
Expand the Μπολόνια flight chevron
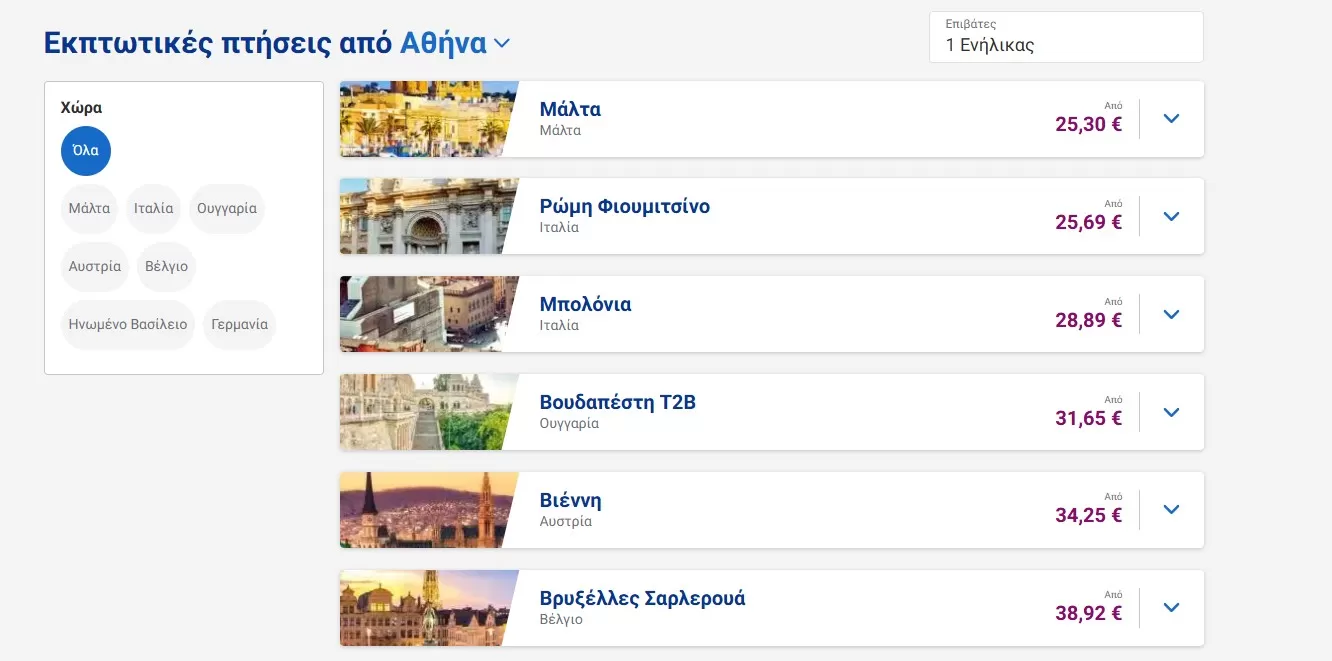pyautogui.click(x=1171, y=314)
